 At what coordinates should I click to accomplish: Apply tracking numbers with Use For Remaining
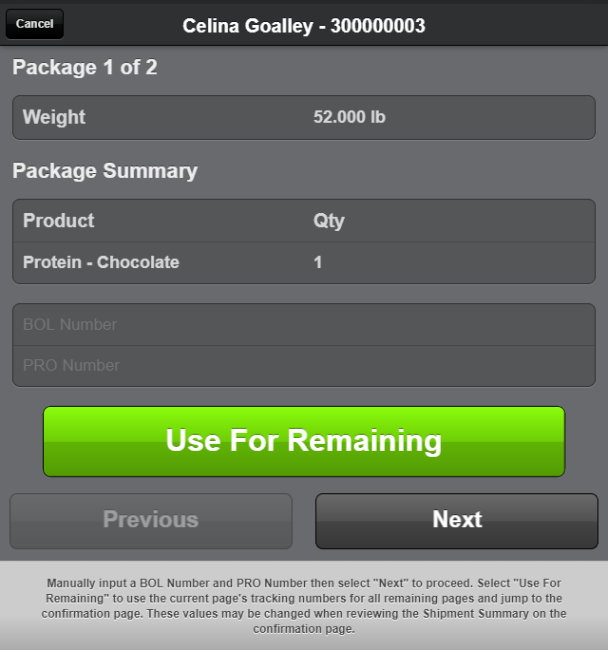[303, 441]
